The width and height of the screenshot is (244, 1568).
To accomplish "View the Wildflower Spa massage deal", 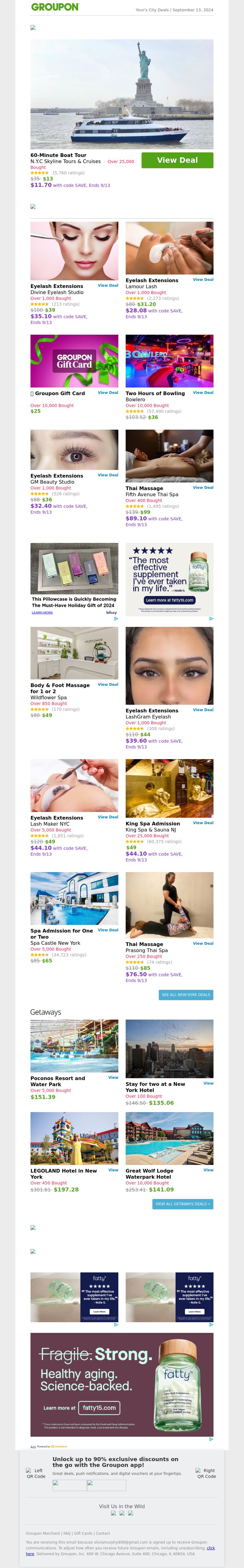I will point(108,685).
